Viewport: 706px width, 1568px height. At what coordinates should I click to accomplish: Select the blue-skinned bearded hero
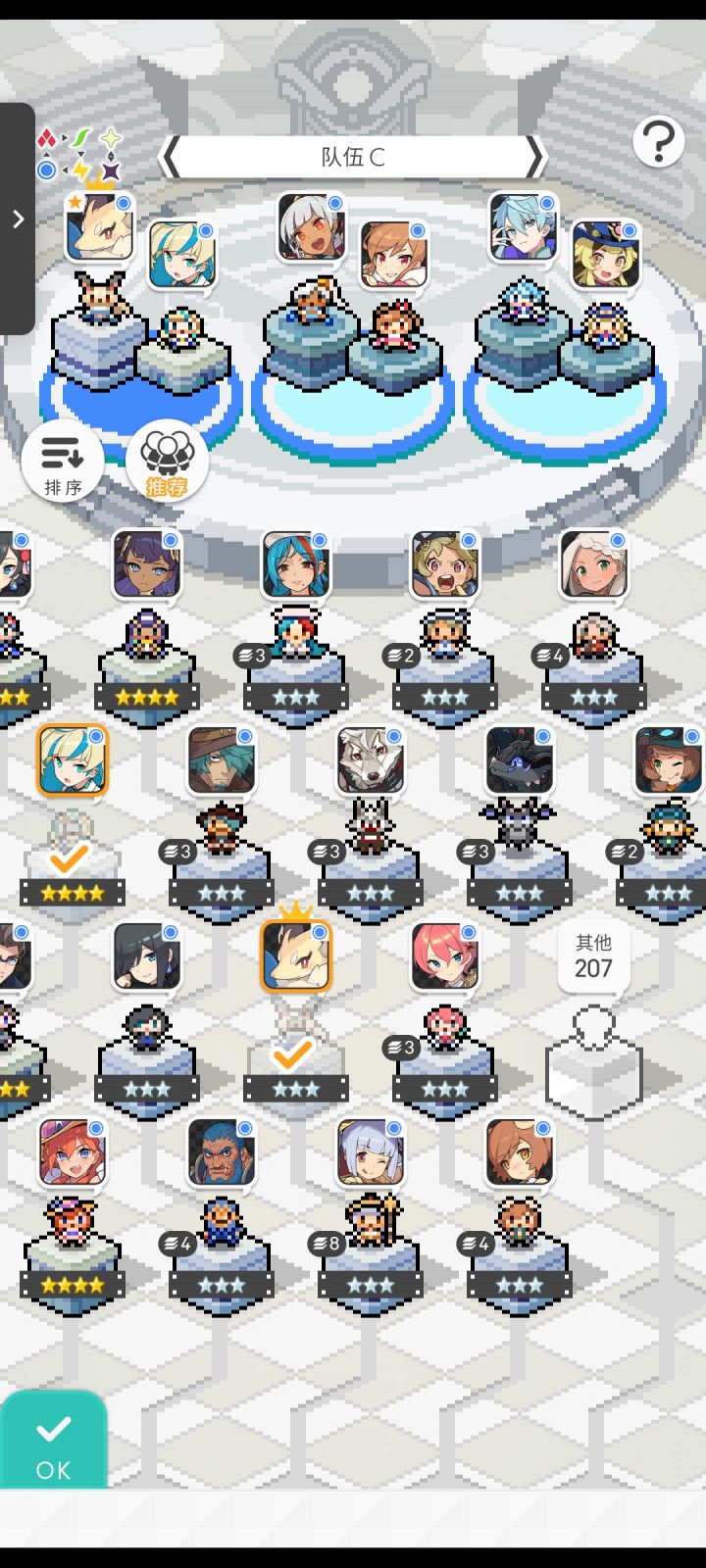221,1152
